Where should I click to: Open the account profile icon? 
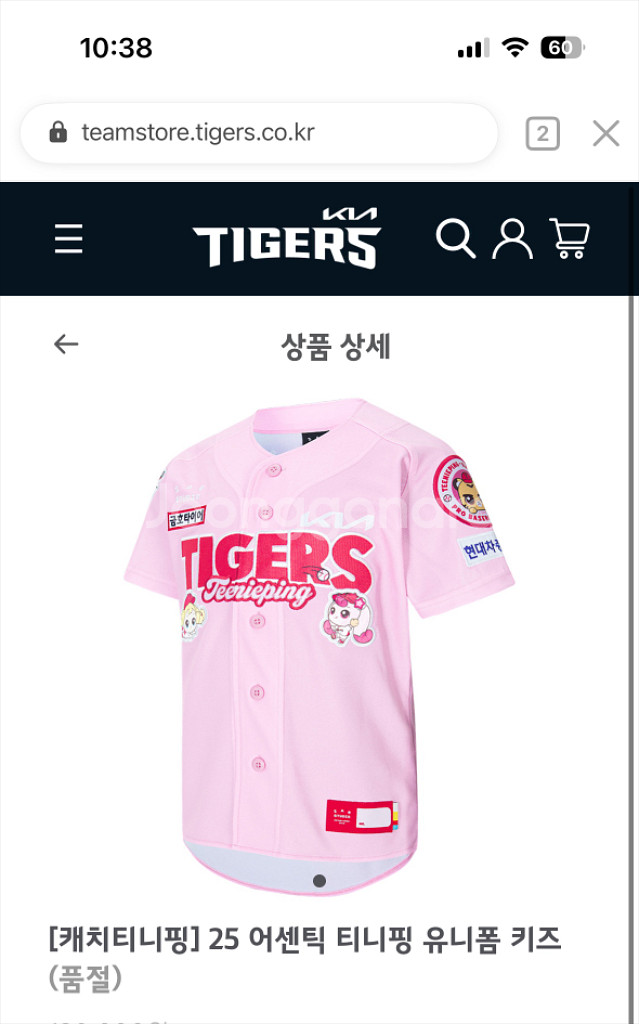tap(512, 239)
